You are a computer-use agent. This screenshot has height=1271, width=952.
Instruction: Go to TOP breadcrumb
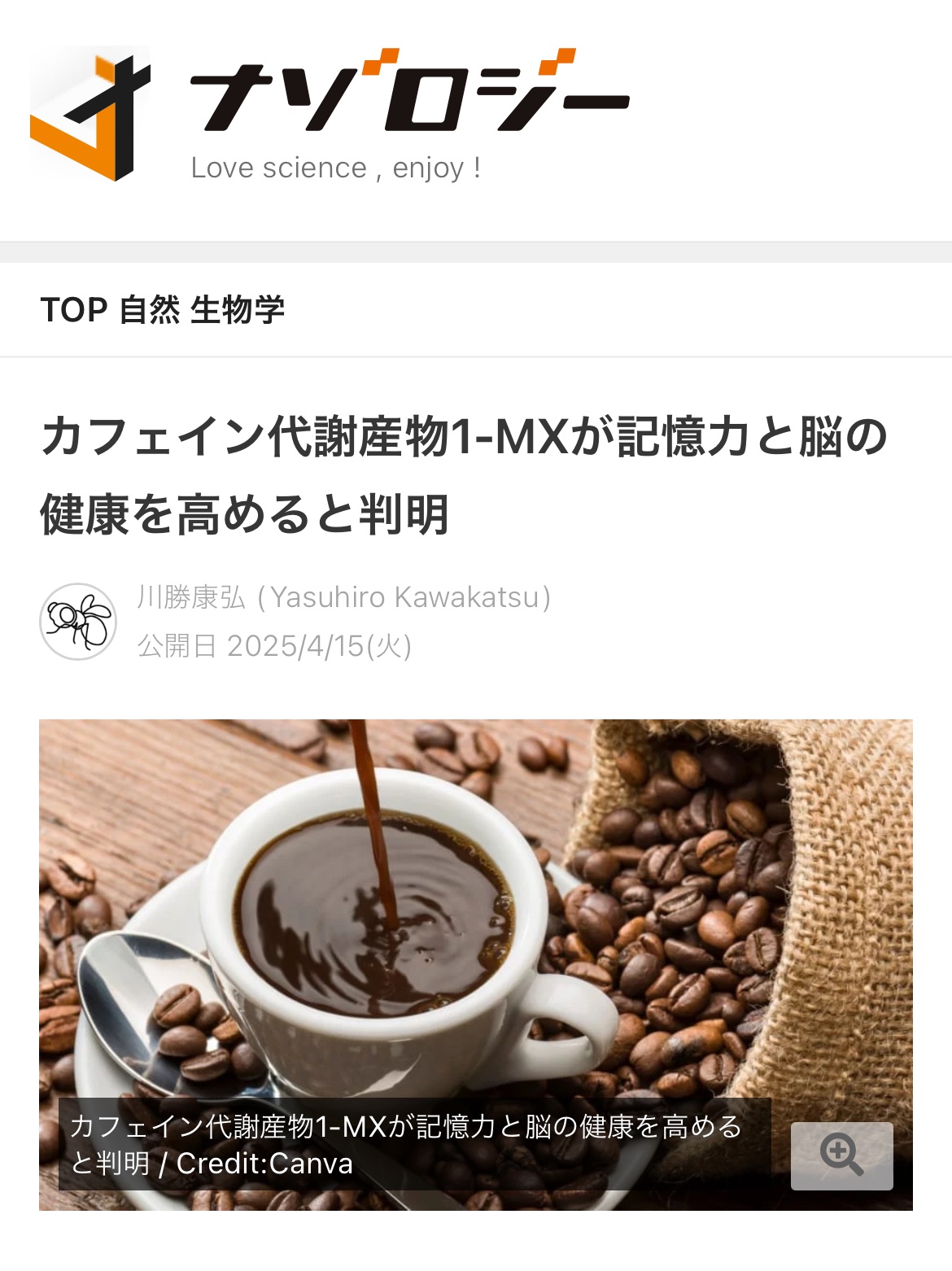pos(73,310)
